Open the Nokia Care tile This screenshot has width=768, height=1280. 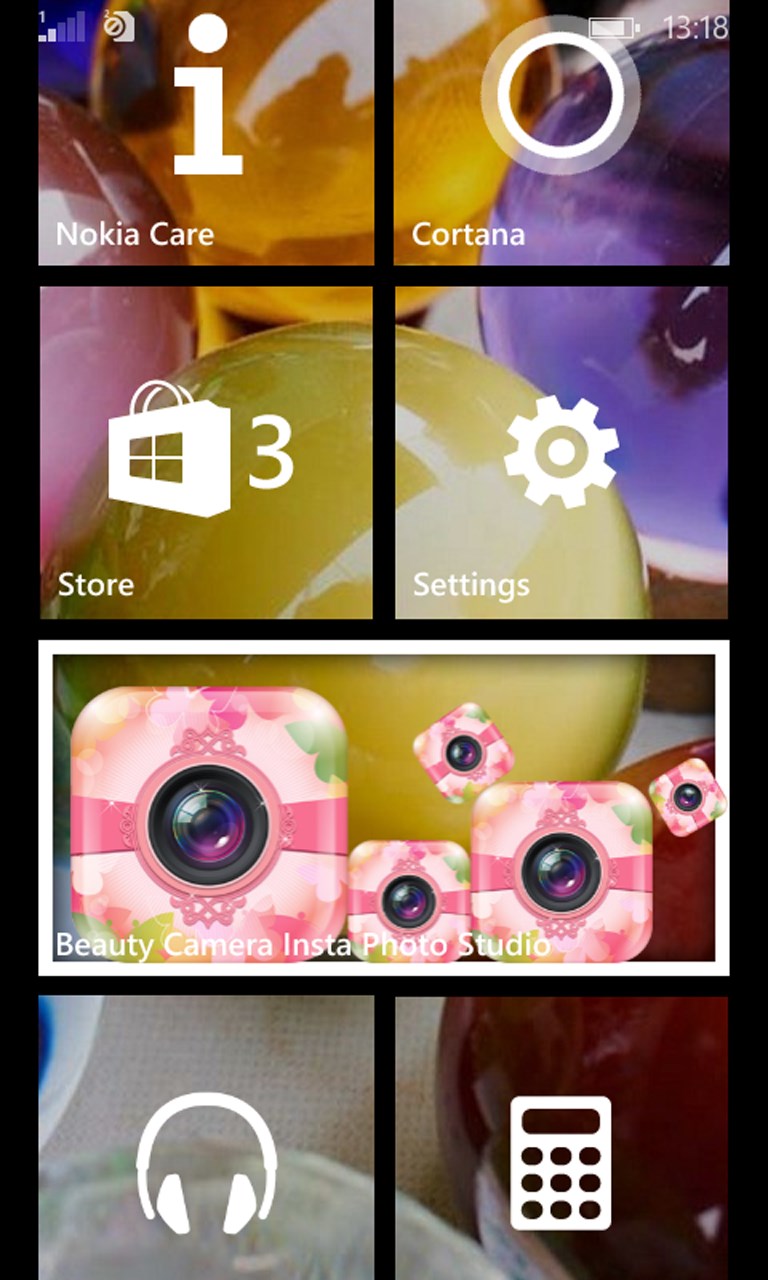pos(206,132)
